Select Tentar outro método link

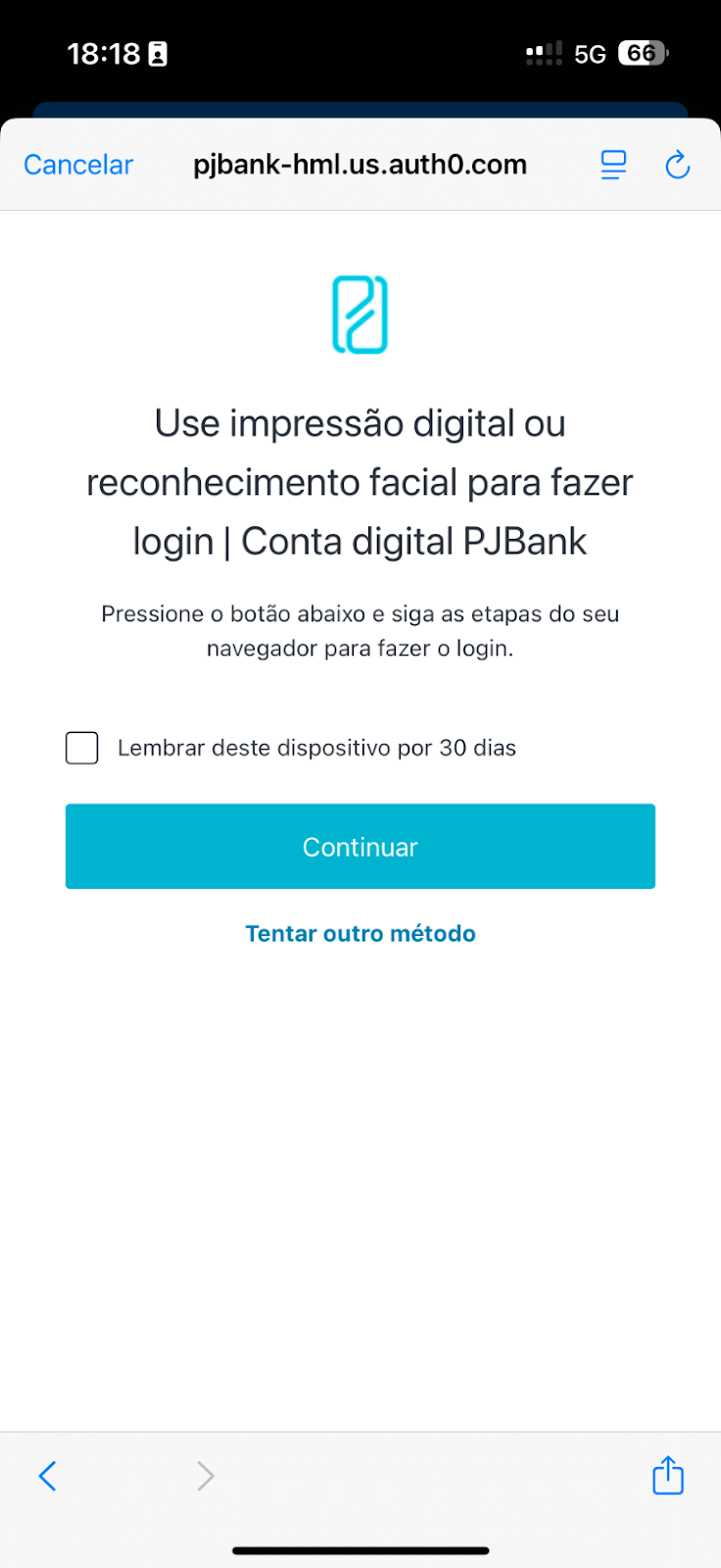click(360, 933)
